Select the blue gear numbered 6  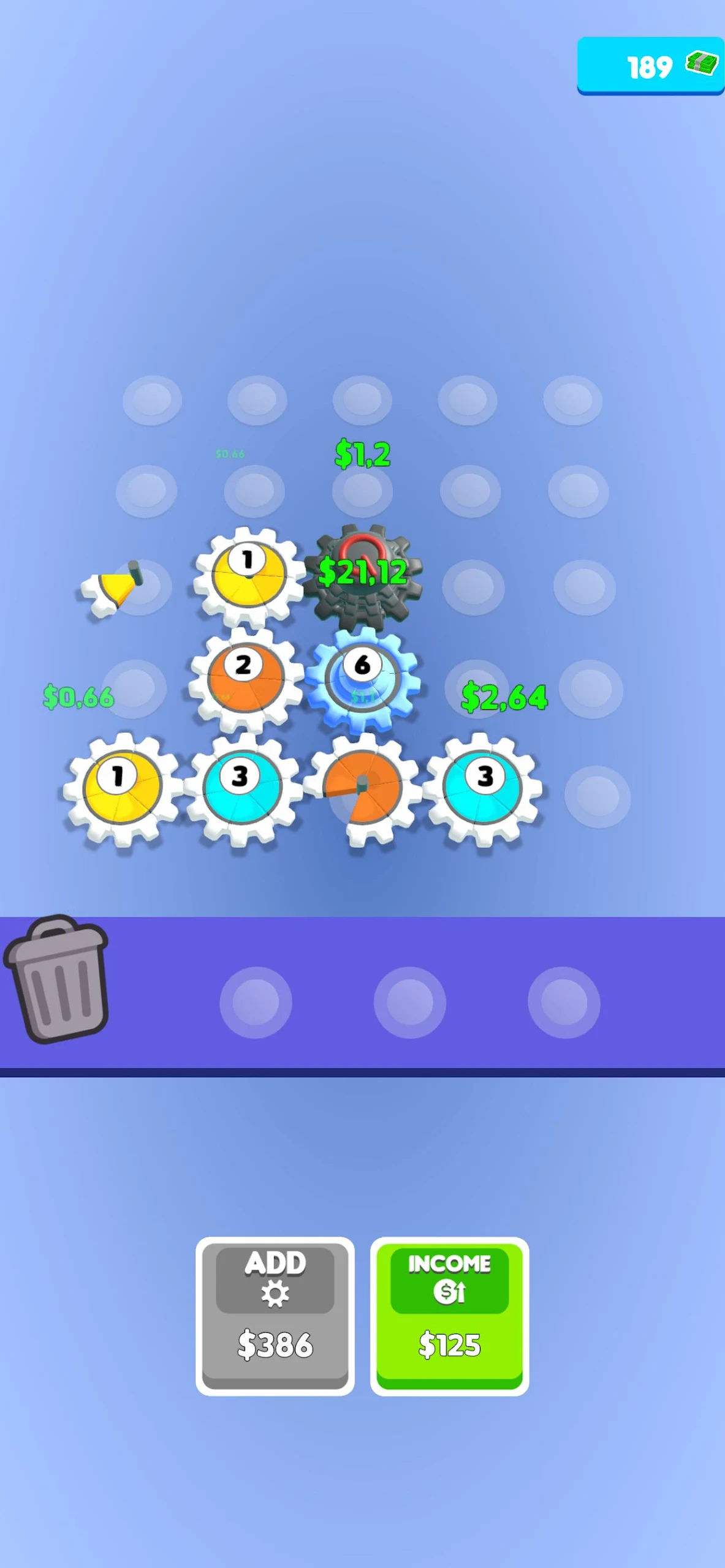click(x=362, y=679)
